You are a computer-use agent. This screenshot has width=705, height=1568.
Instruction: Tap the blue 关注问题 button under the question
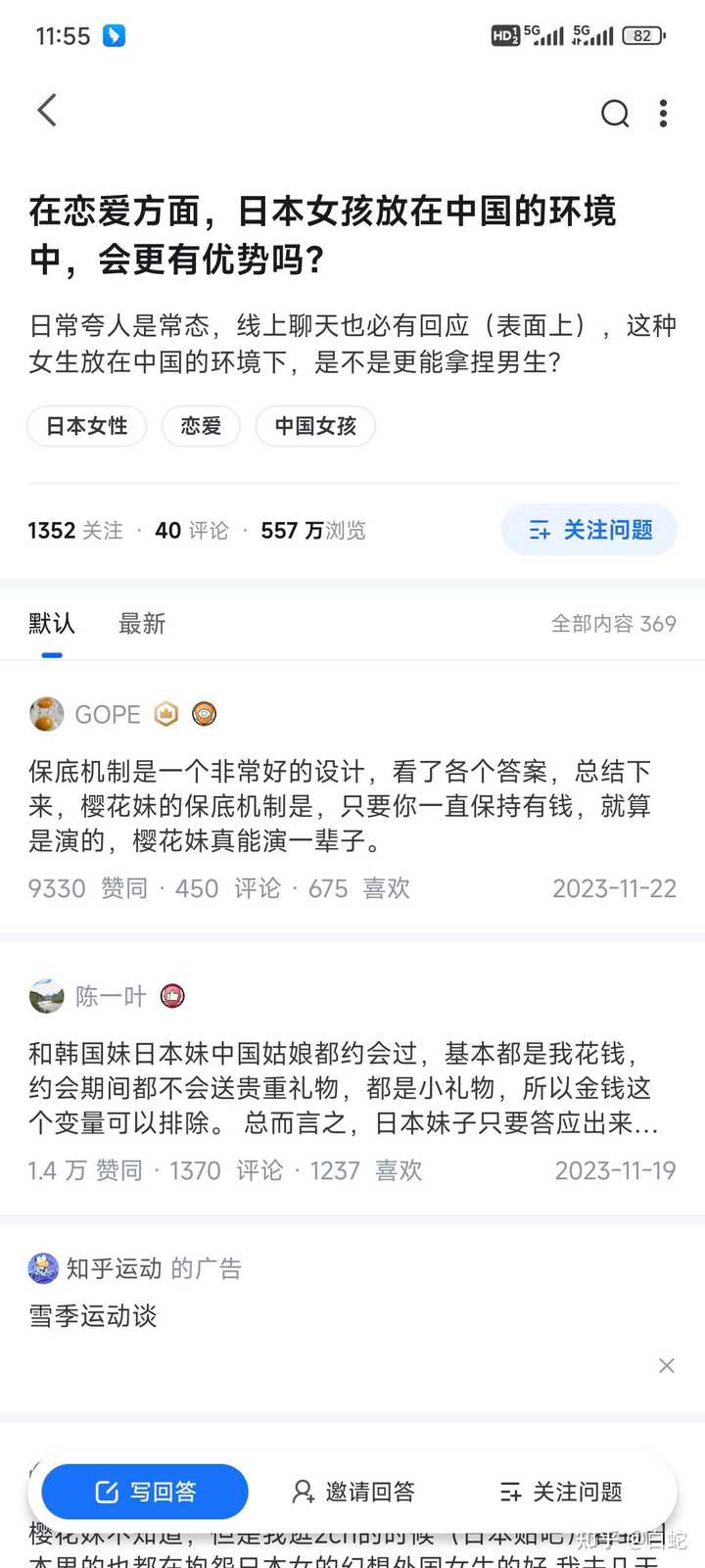589,530
